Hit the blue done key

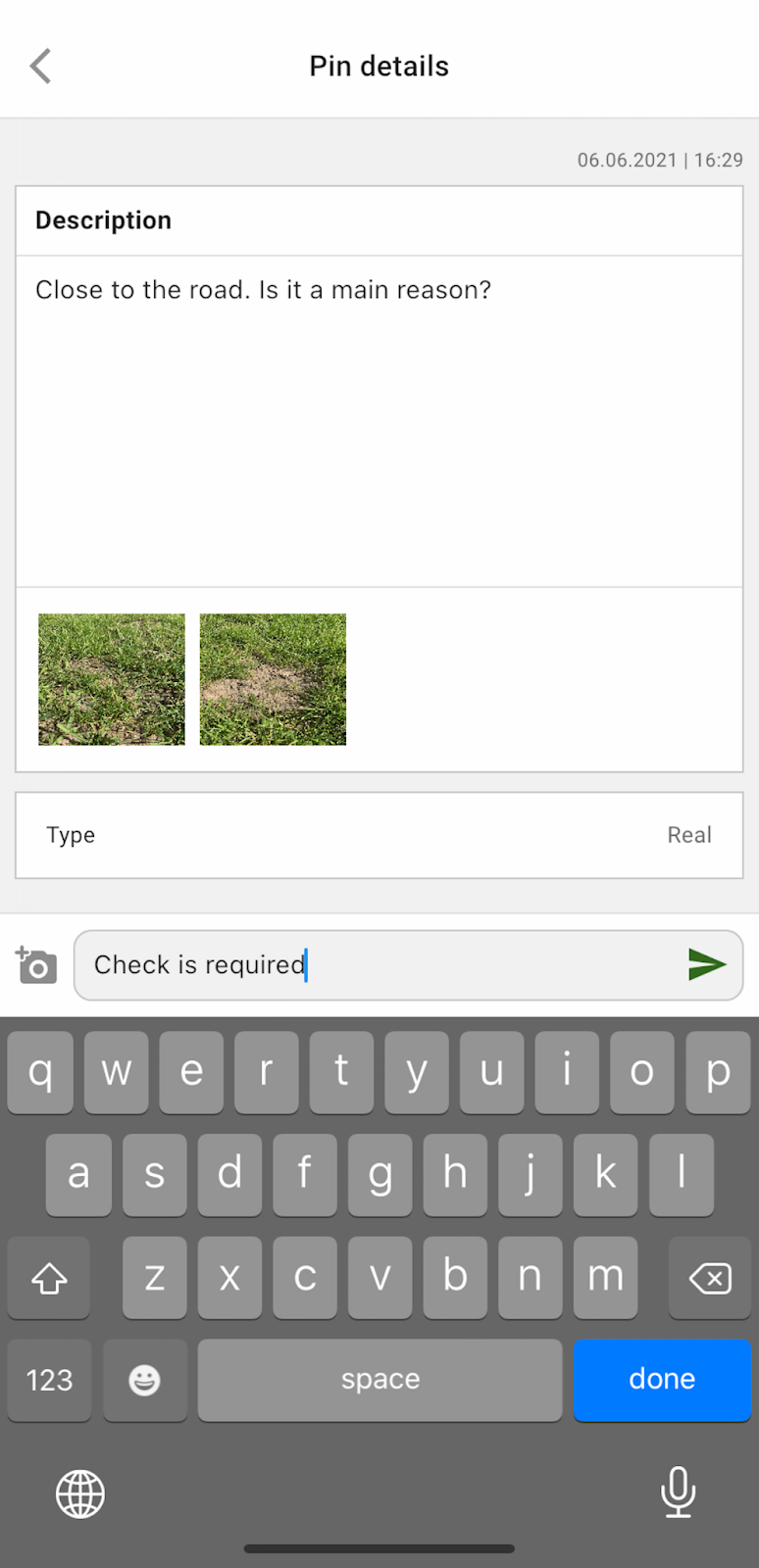click(662, 1379)
